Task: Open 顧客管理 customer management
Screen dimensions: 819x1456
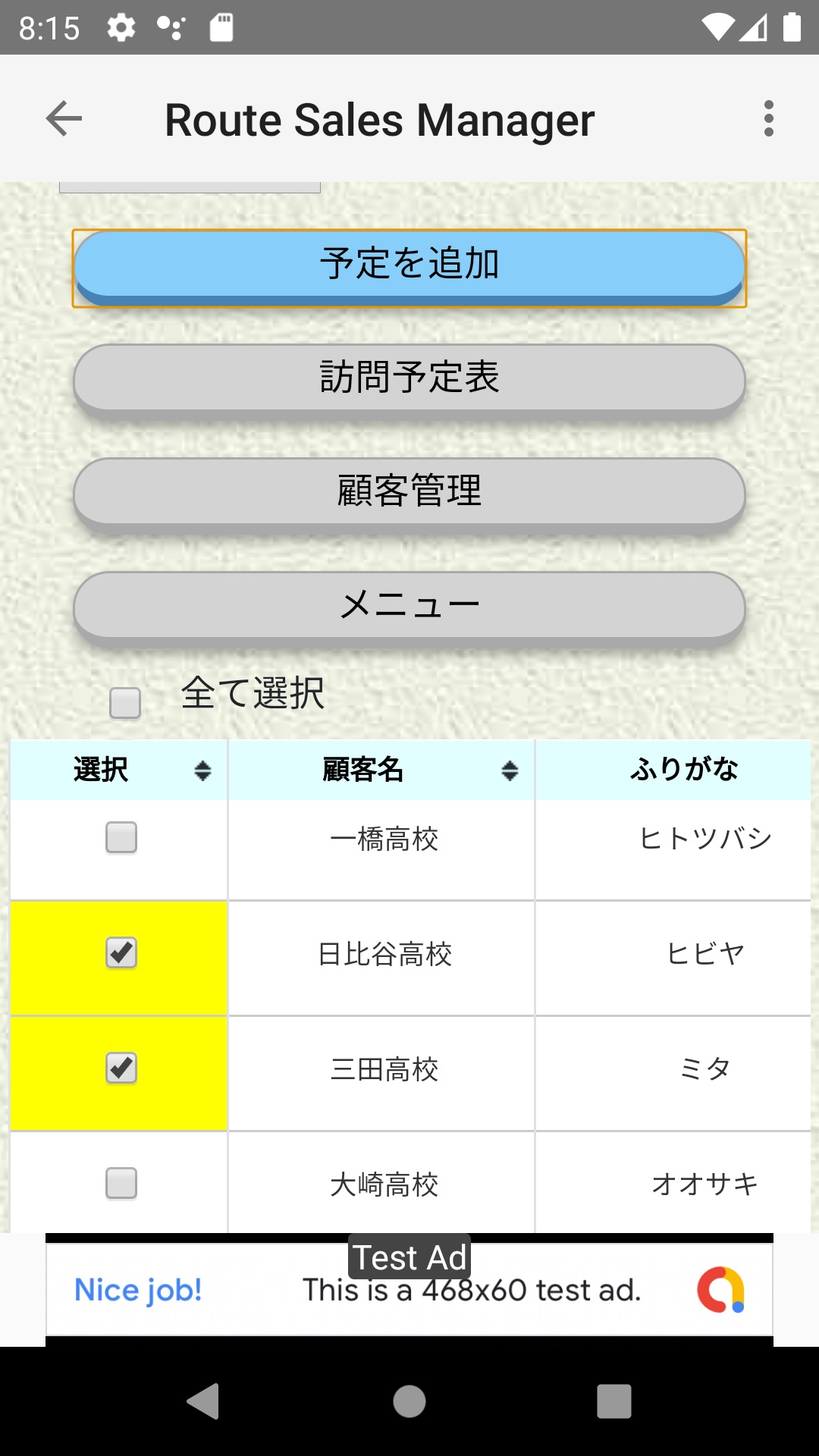Action: pyautogui.click(x=409, y=494)
